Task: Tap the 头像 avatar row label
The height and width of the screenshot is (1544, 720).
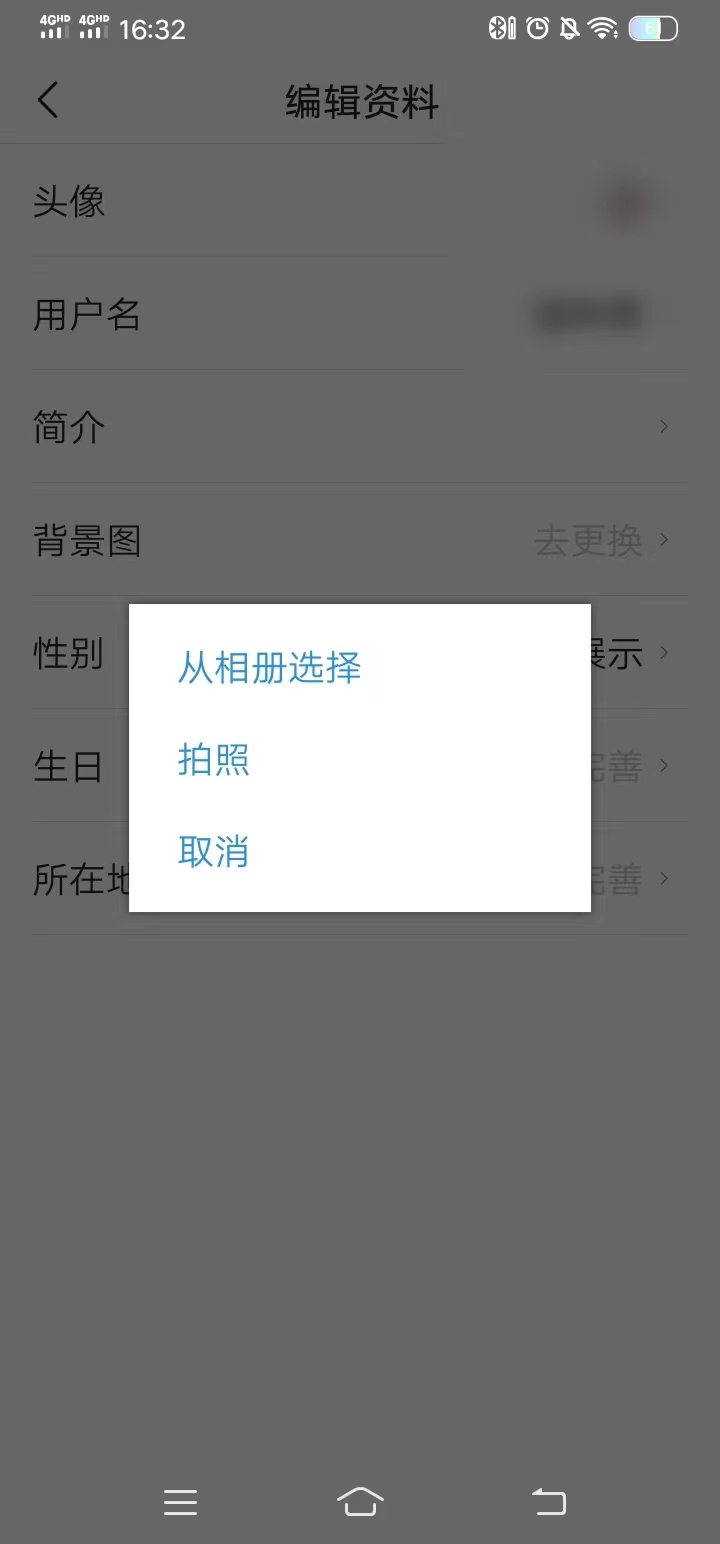Action: (69, 202)
